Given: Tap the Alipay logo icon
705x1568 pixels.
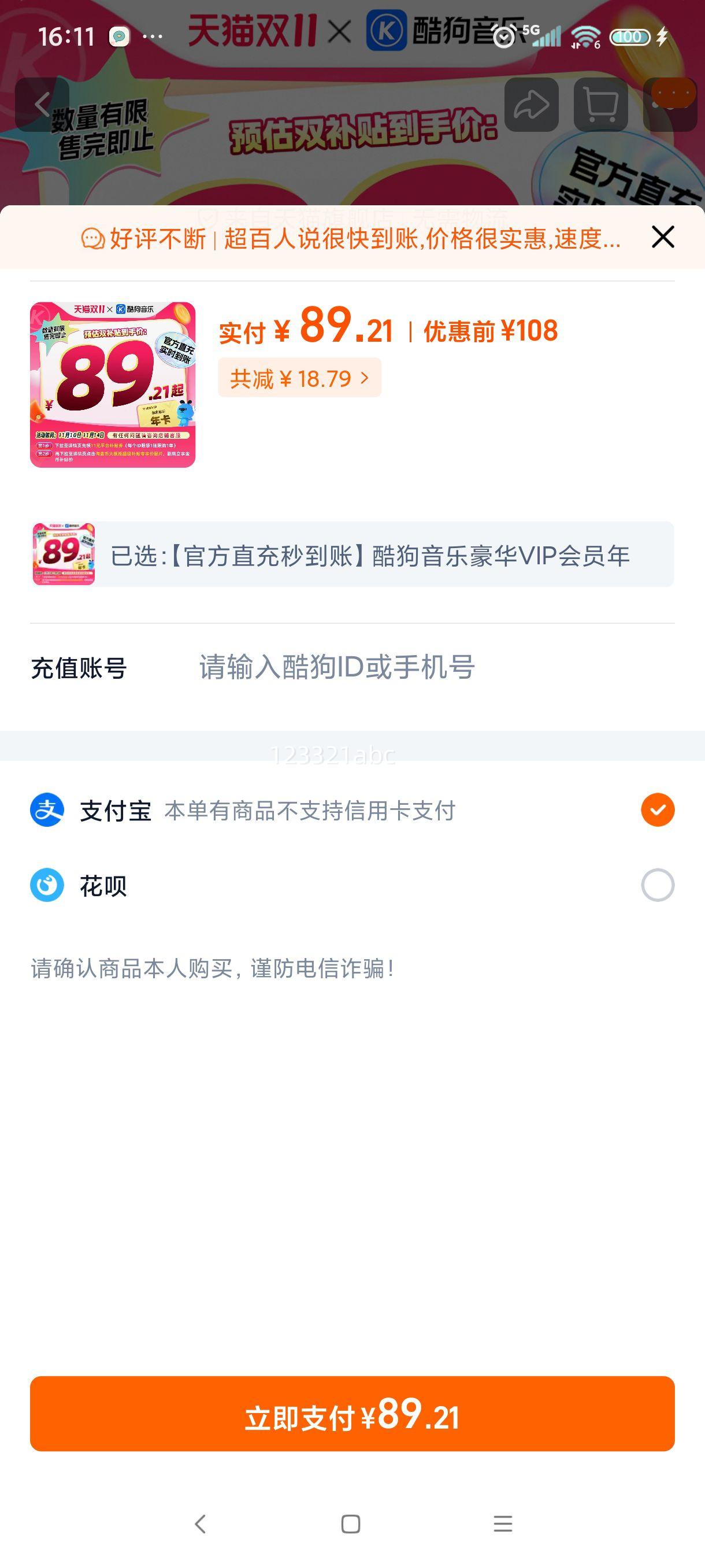Looking at the screenshot, I should (47, 809).
